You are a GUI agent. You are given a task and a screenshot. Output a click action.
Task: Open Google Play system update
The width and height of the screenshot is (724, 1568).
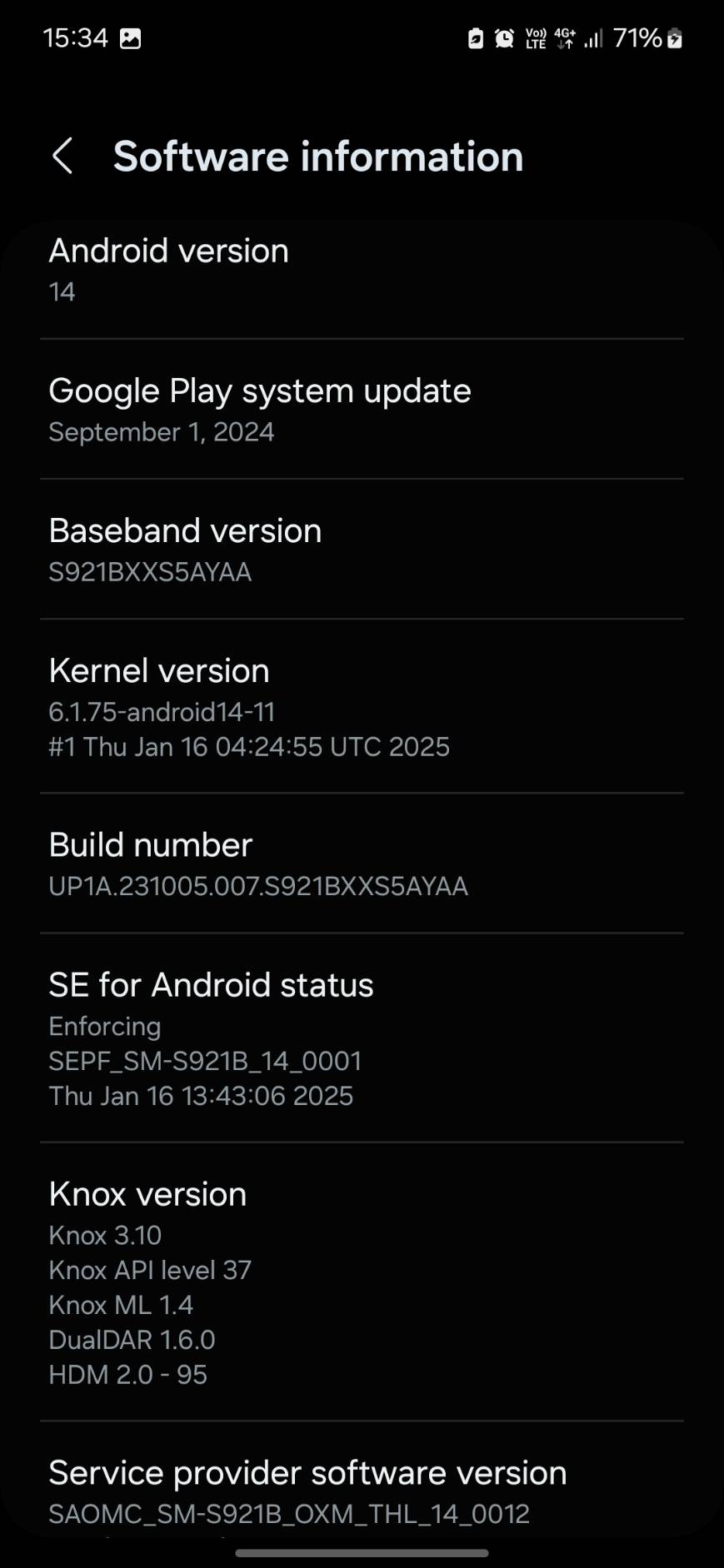click(362, 409)
